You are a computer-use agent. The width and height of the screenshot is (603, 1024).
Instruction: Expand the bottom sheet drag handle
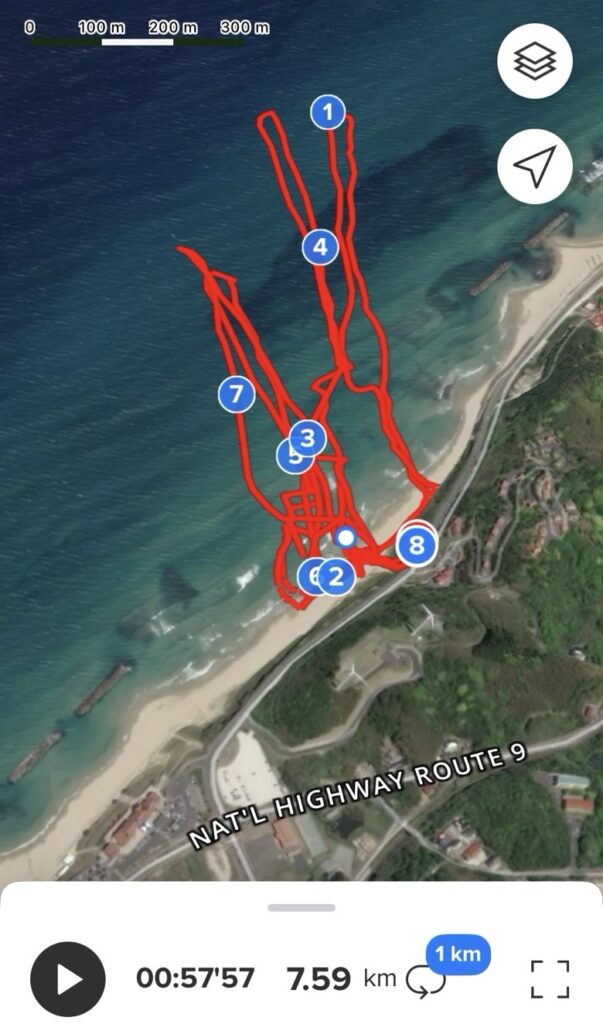(301, 908)
